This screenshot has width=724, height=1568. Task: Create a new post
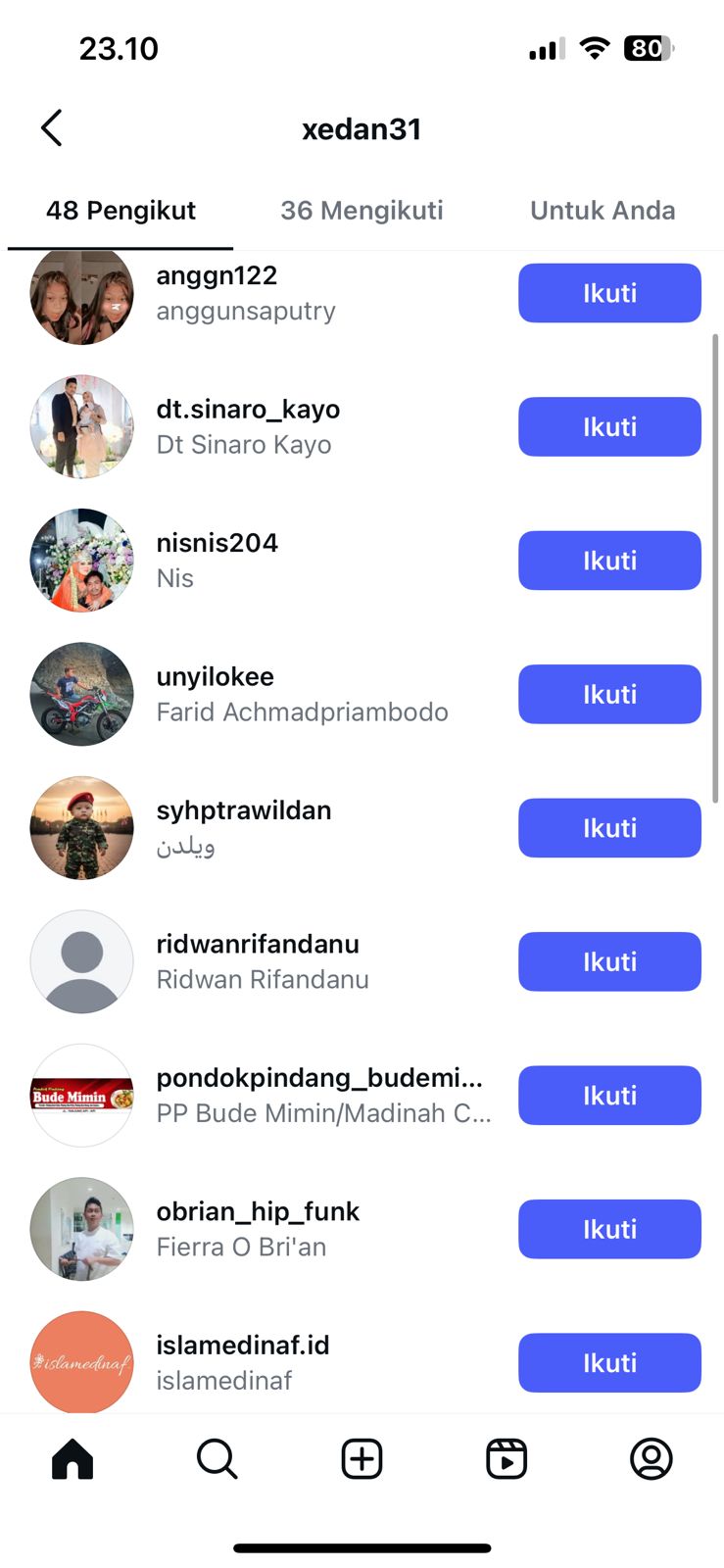tap(362, 1459)
